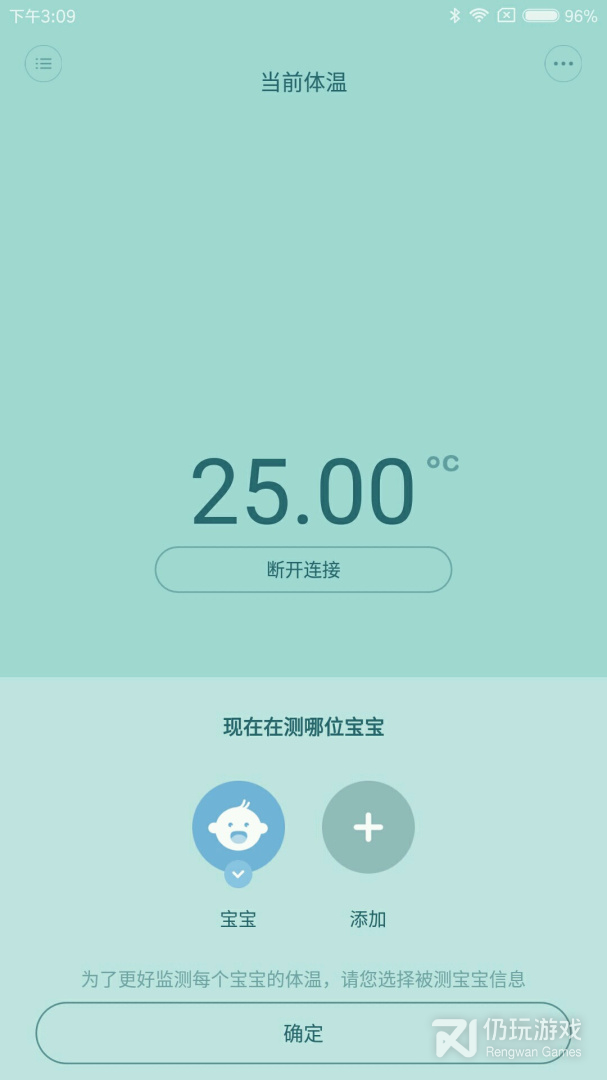The image size is (607, 1080).
Task: Tap 断开连接 to disconnect the thermometer
Action: click(303, 570)
